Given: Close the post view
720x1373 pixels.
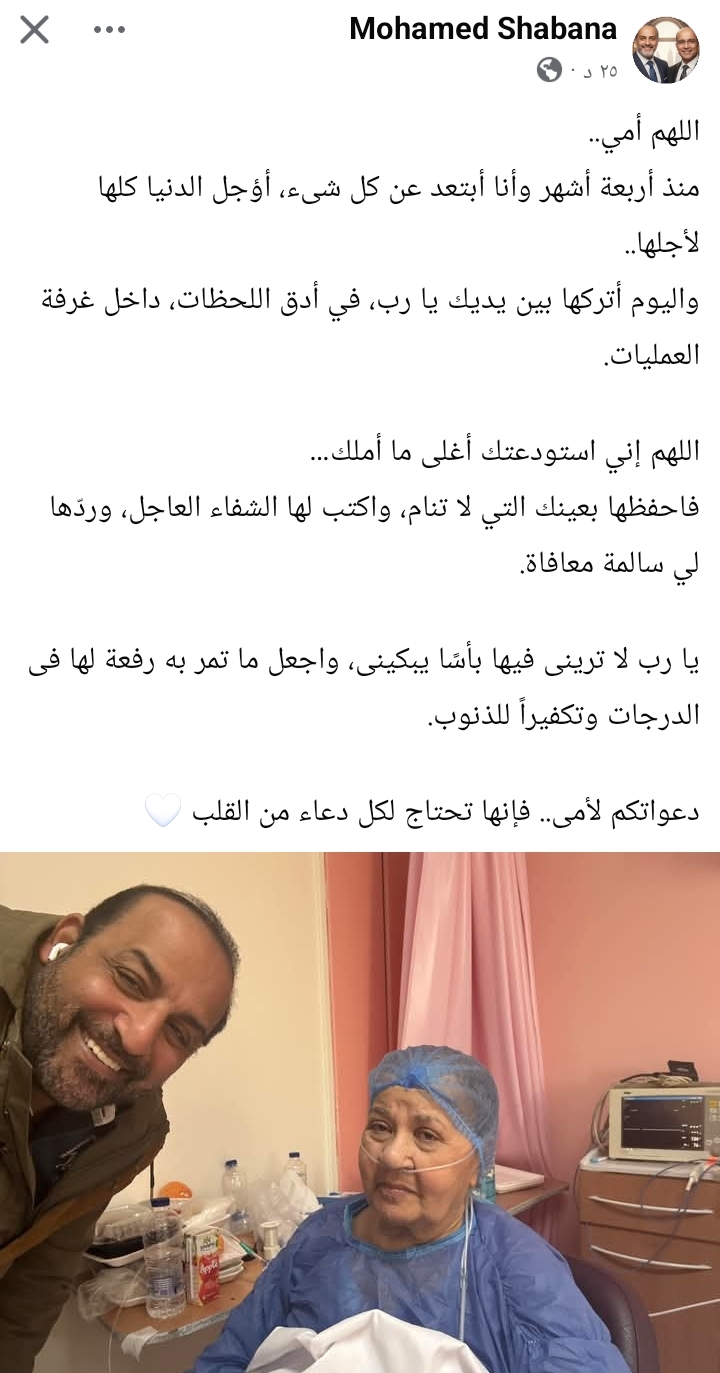Looking at the screenshot, I should pos(34,30).
